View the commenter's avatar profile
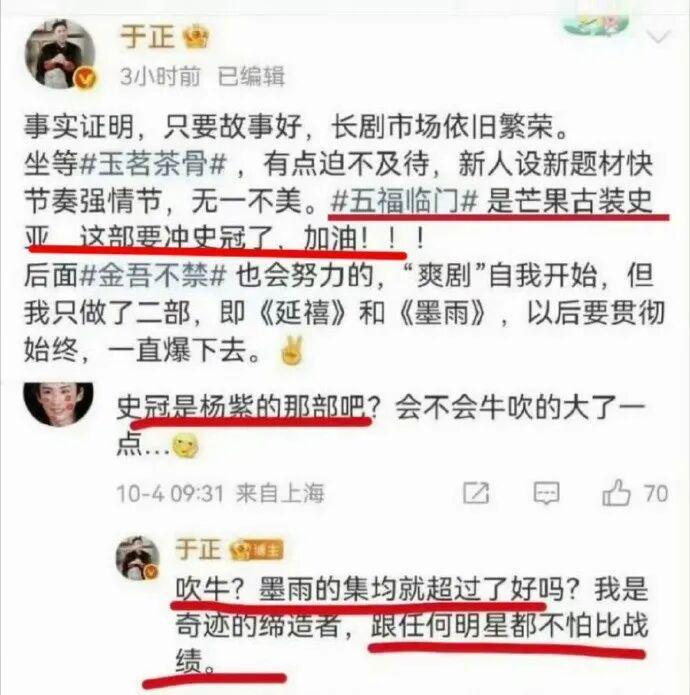The height and width of the screenshot is (695, 690). coord(60,402)
